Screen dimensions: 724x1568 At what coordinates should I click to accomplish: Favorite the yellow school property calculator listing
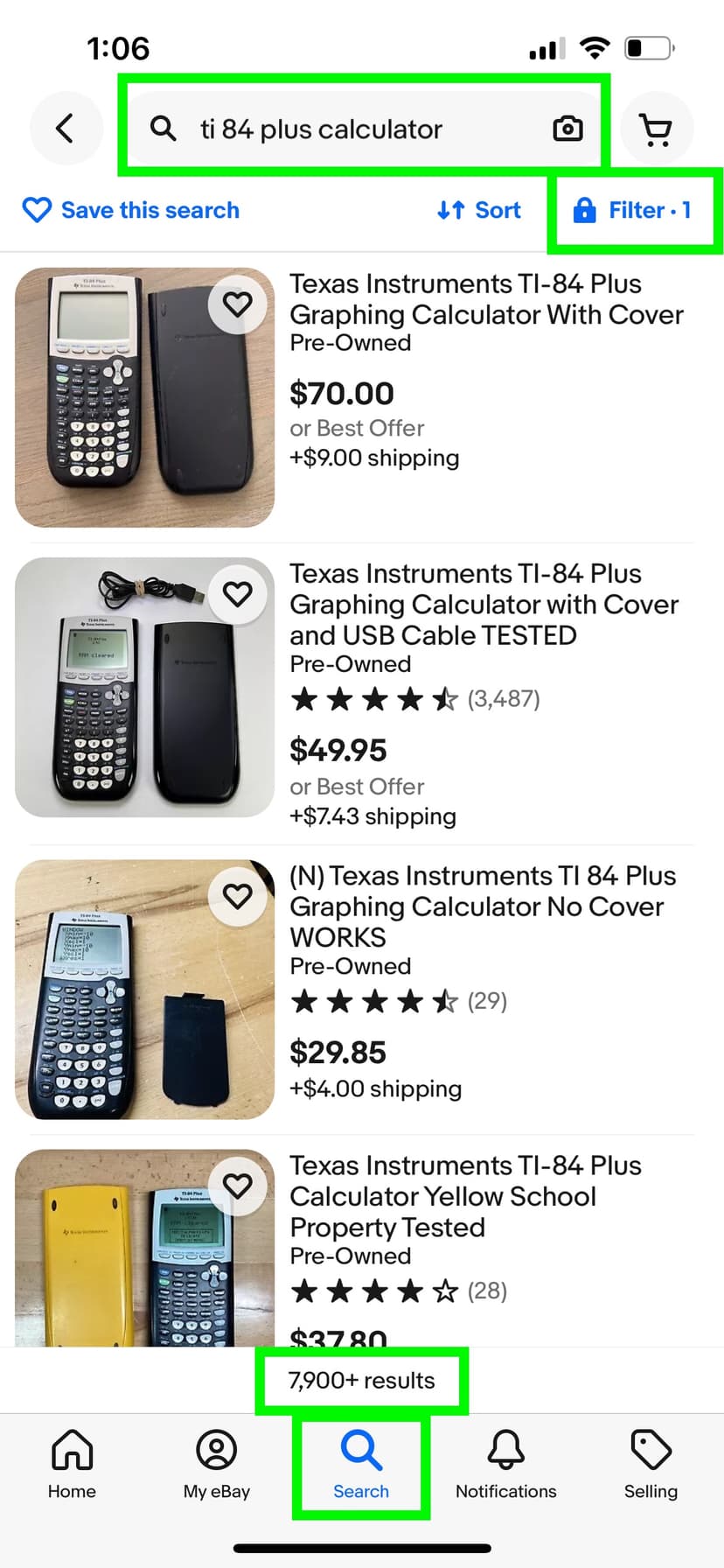point(239,1186)
